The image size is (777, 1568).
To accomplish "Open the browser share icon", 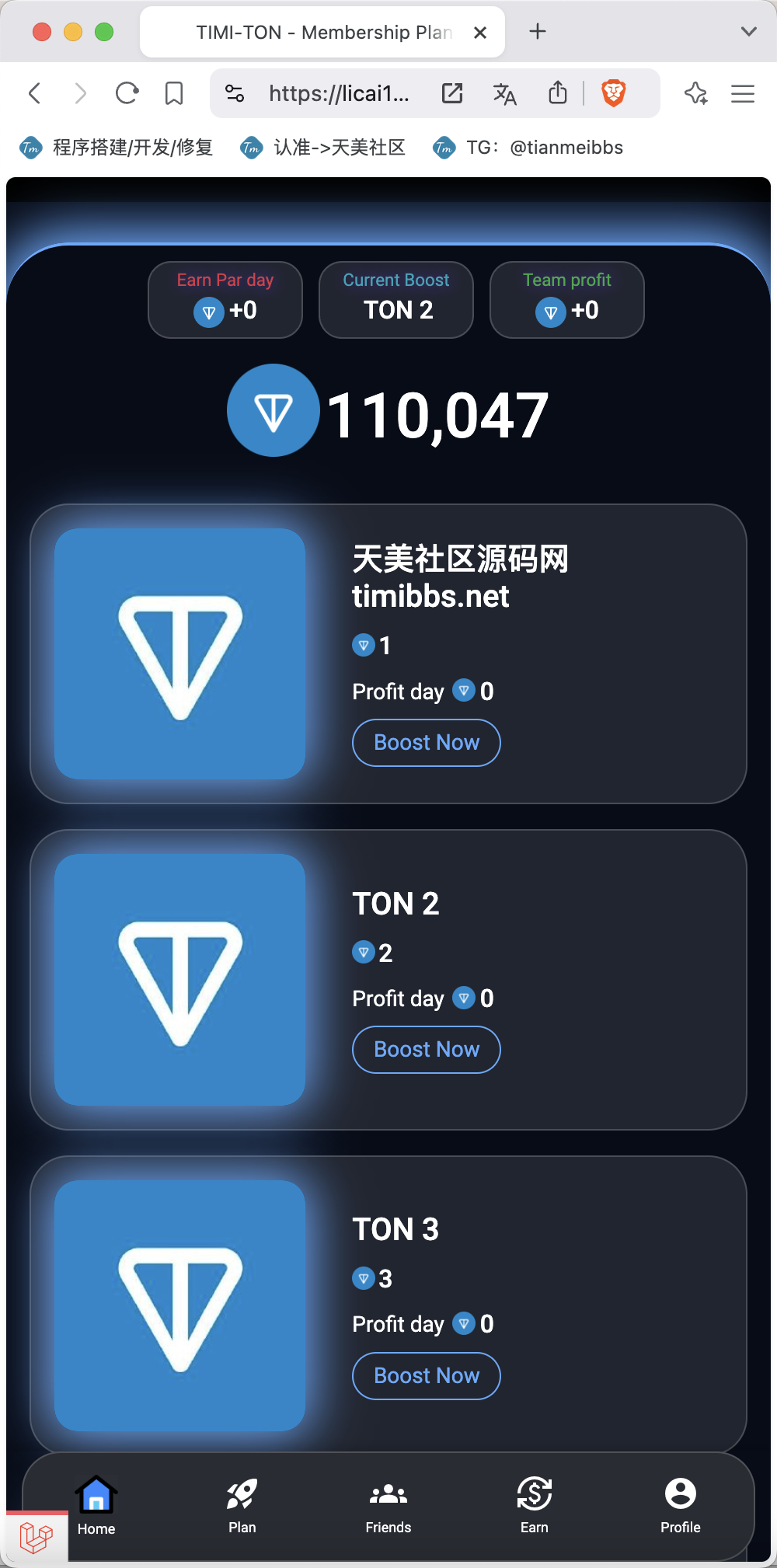I will [x=558, y=93].
